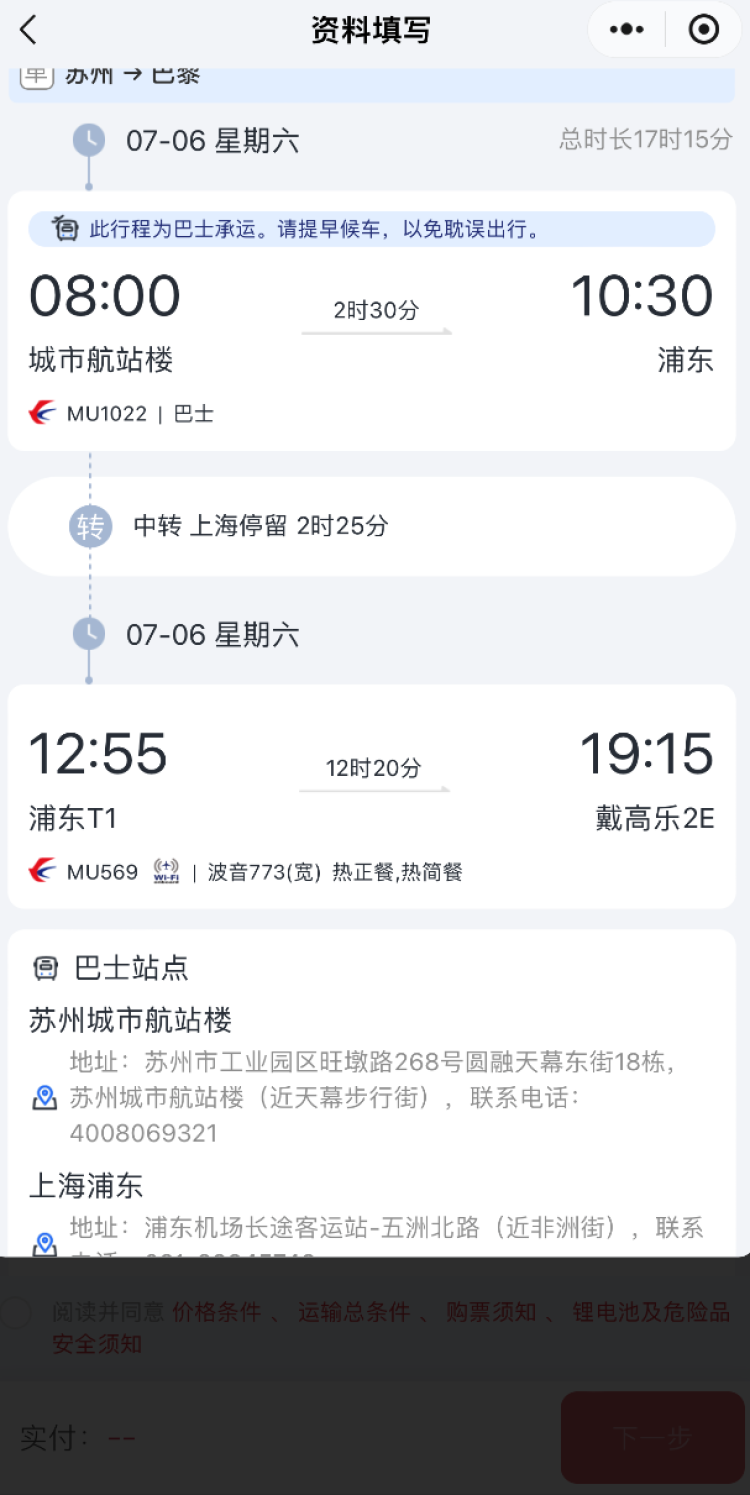Go back with the top-left arrow
The width and height of the screenshot is (750, 1495).
click(x=29, y=30)
